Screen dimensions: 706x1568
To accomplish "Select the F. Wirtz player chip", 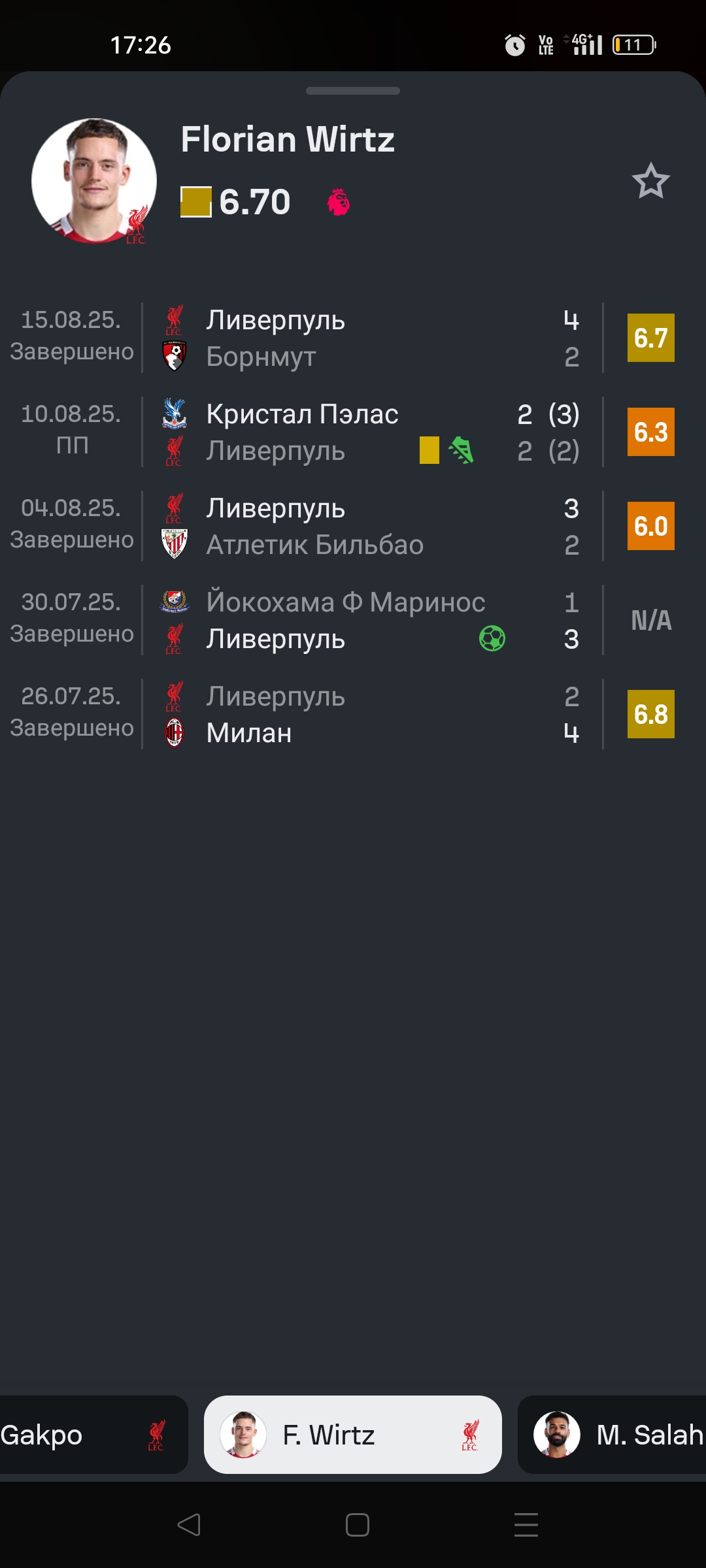I will point(353,1435).
